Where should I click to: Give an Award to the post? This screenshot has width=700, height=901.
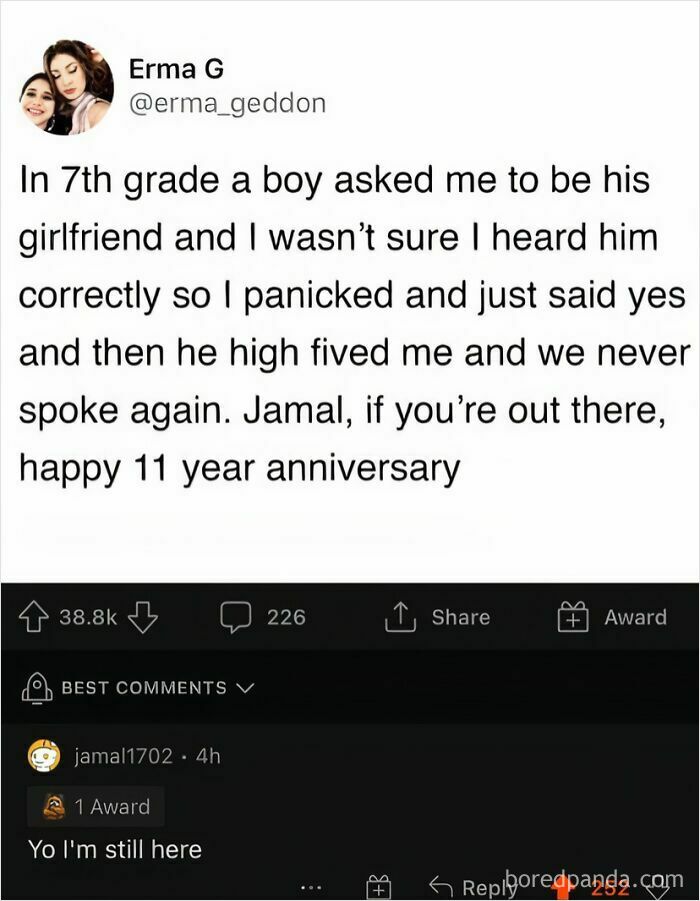click(x=611, y=618)
